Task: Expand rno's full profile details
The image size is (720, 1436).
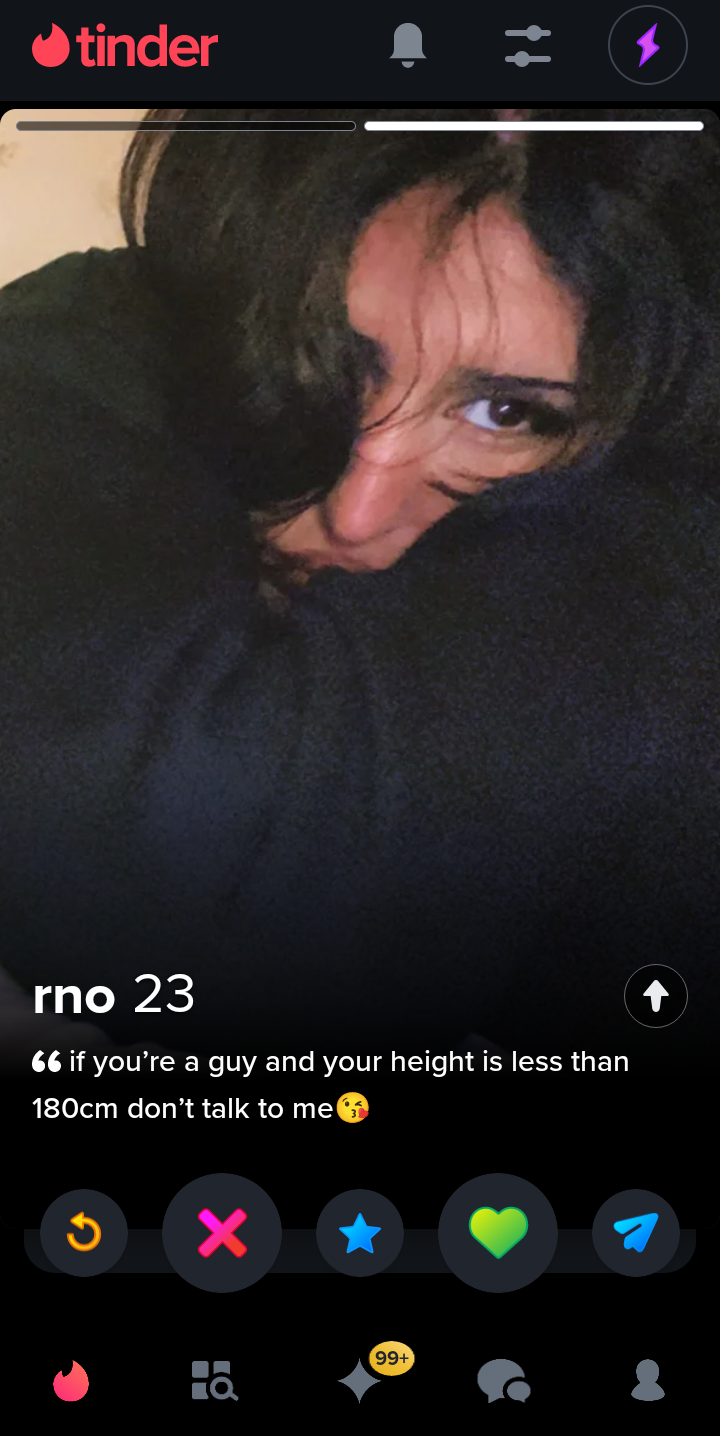Action: [656, 996]
